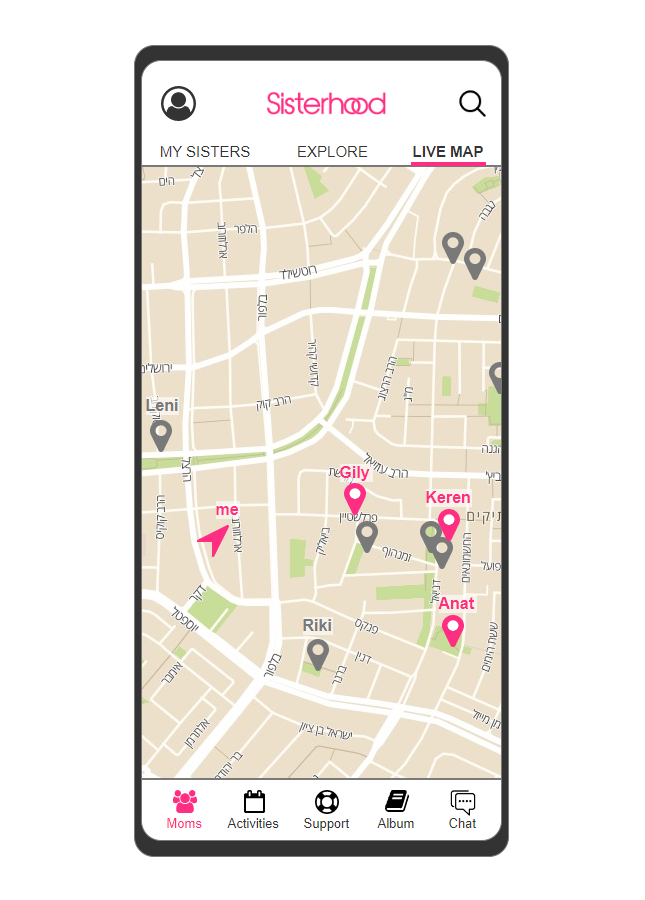Viewport: 645px width, 900px height.
Task: Select the Live Map tab
Action: coord(448,152)
